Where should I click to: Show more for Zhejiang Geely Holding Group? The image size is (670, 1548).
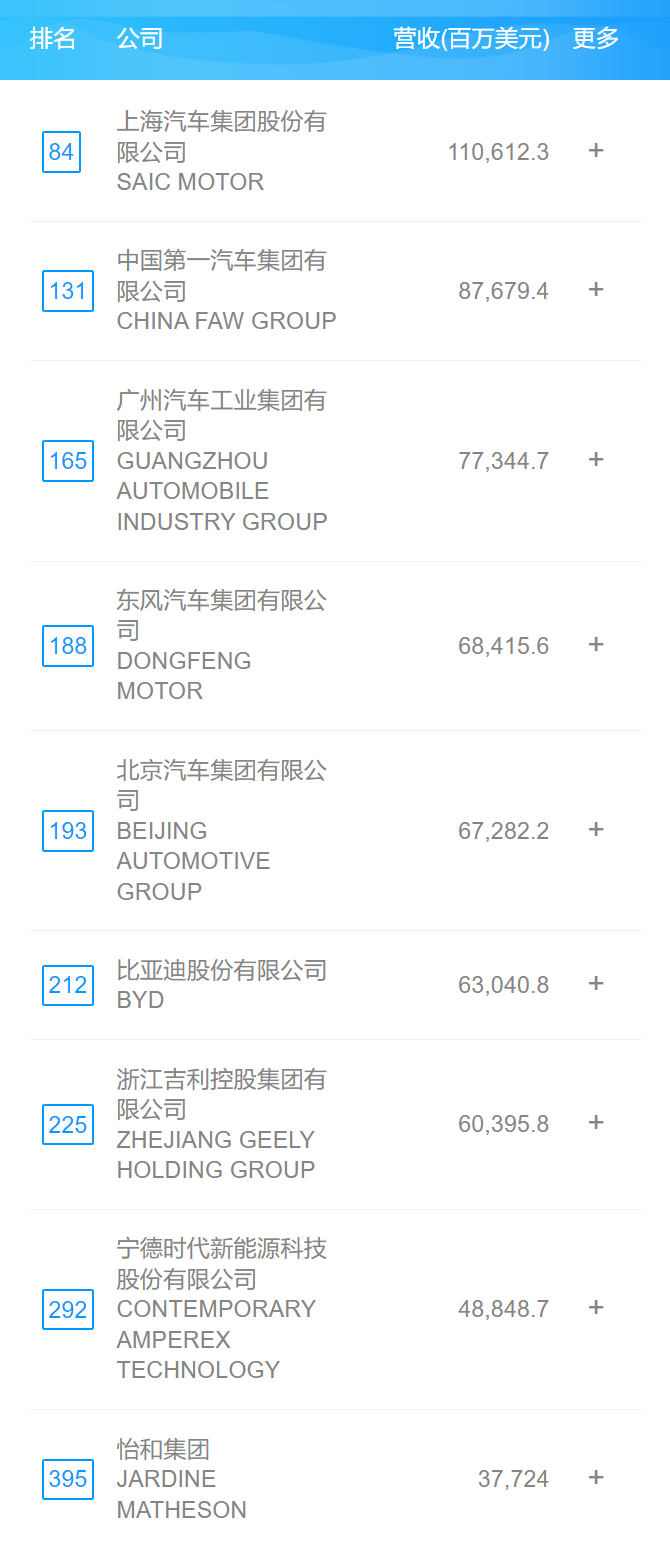tap(596, 1123)
